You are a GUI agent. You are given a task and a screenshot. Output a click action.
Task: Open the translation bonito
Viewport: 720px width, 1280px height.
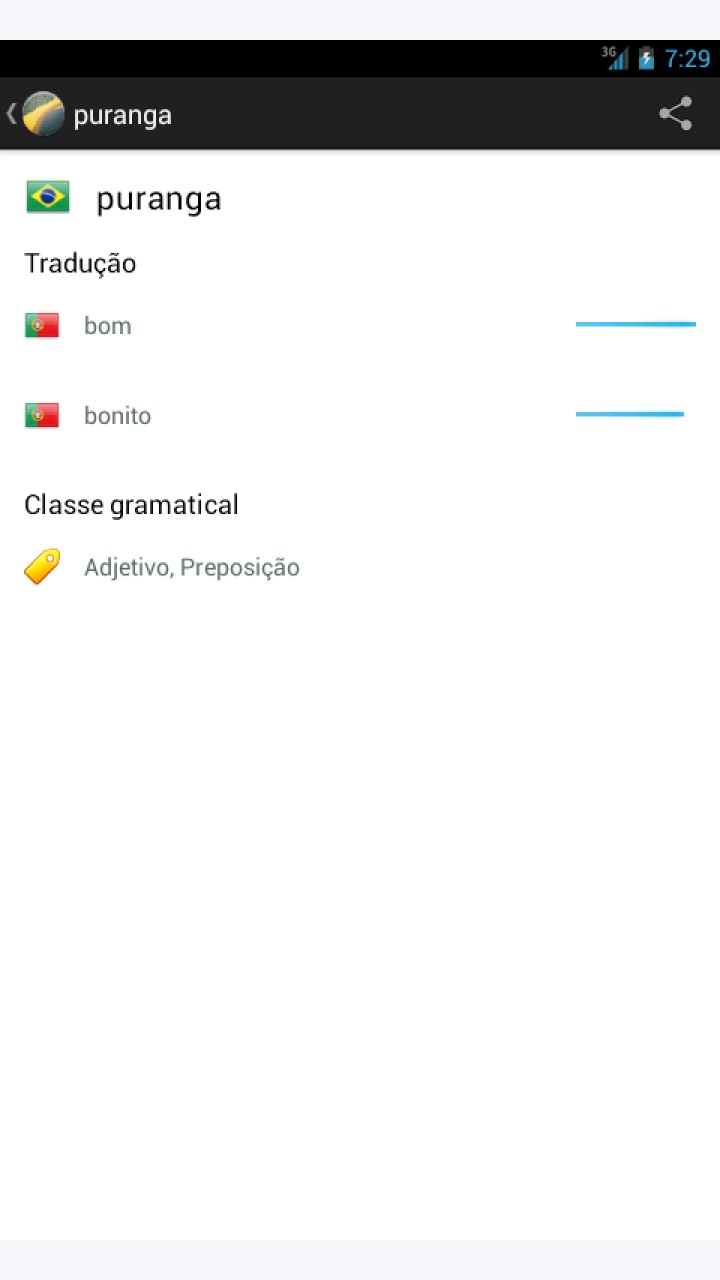360,415
